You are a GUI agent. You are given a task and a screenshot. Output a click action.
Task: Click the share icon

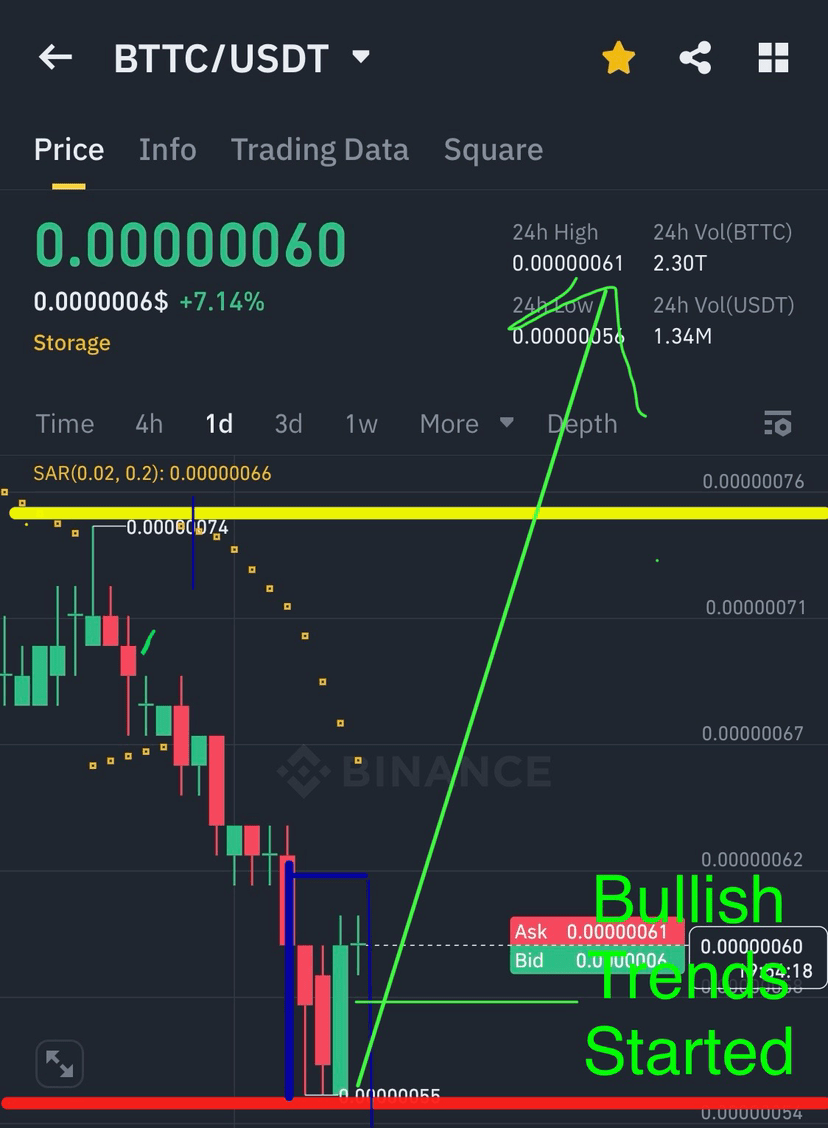695,57
